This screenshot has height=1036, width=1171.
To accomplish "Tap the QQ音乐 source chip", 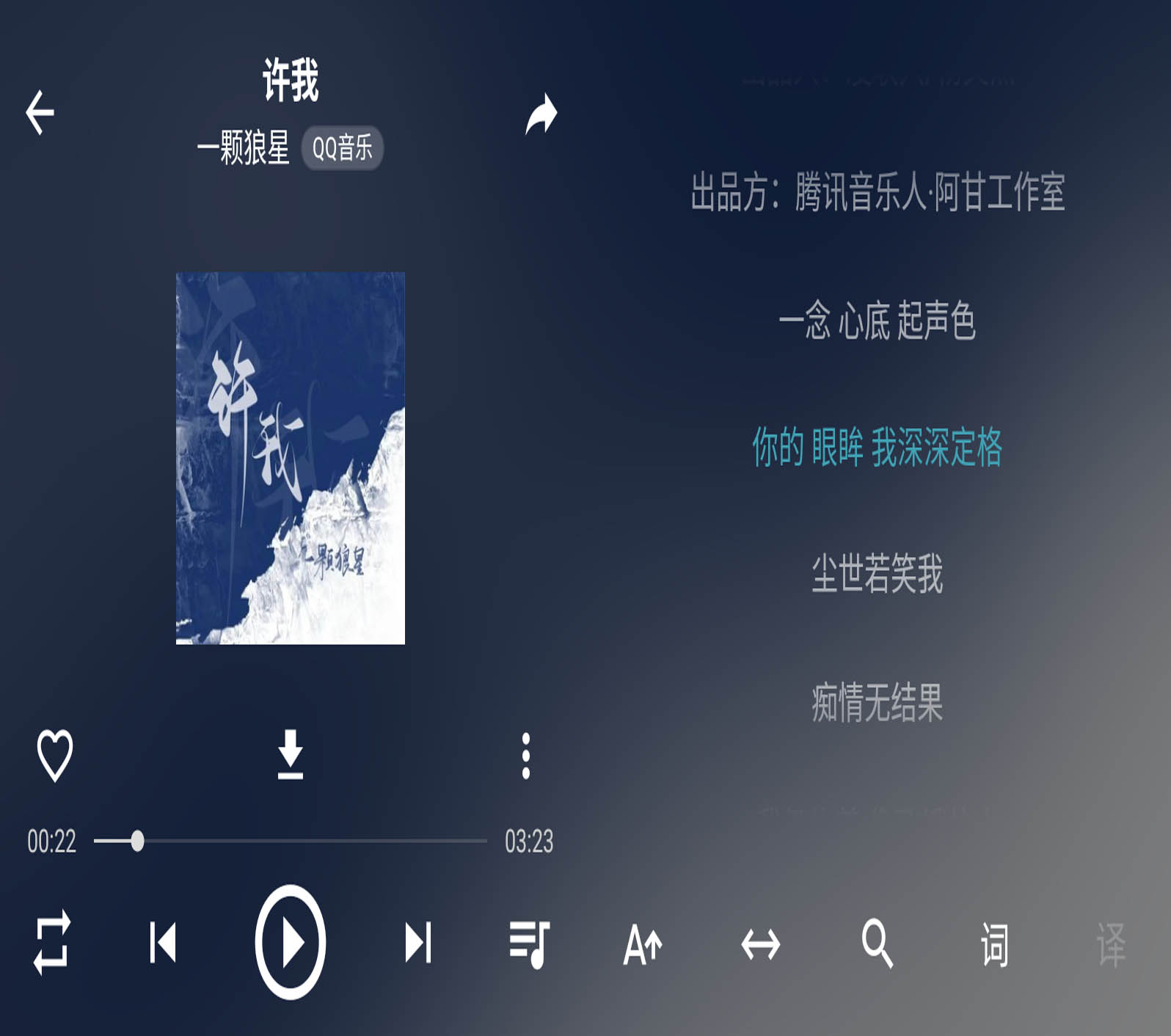I will pyautogui.click(x=342, y=148).
